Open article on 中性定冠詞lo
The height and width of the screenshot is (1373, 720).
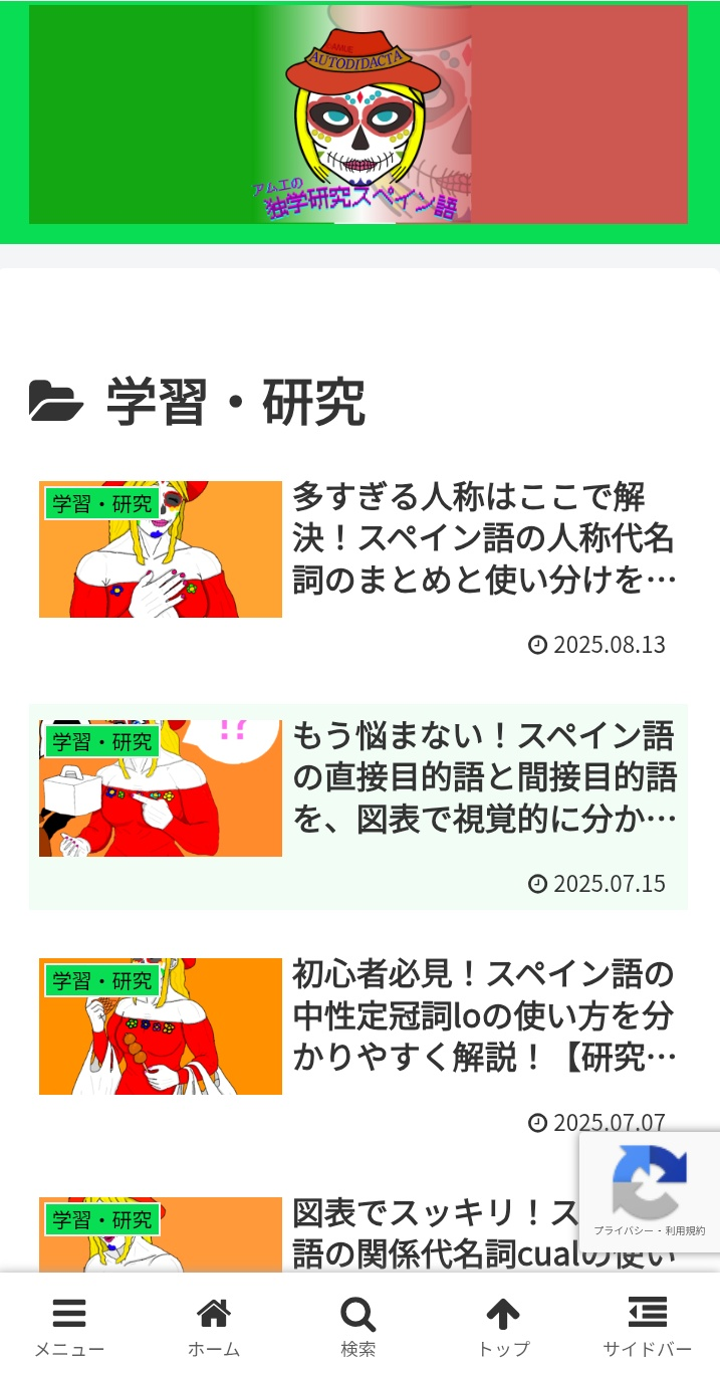(484, 1015)
